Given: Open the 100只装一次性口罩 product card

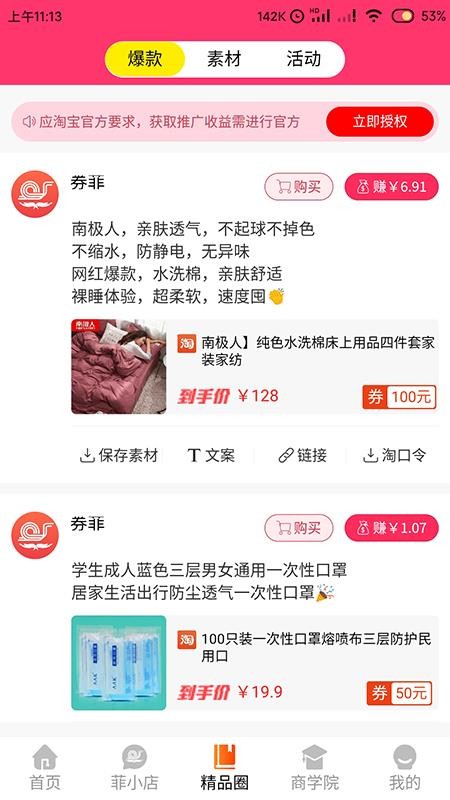Looking at the screenshot, I should click(x=255, y=663).
